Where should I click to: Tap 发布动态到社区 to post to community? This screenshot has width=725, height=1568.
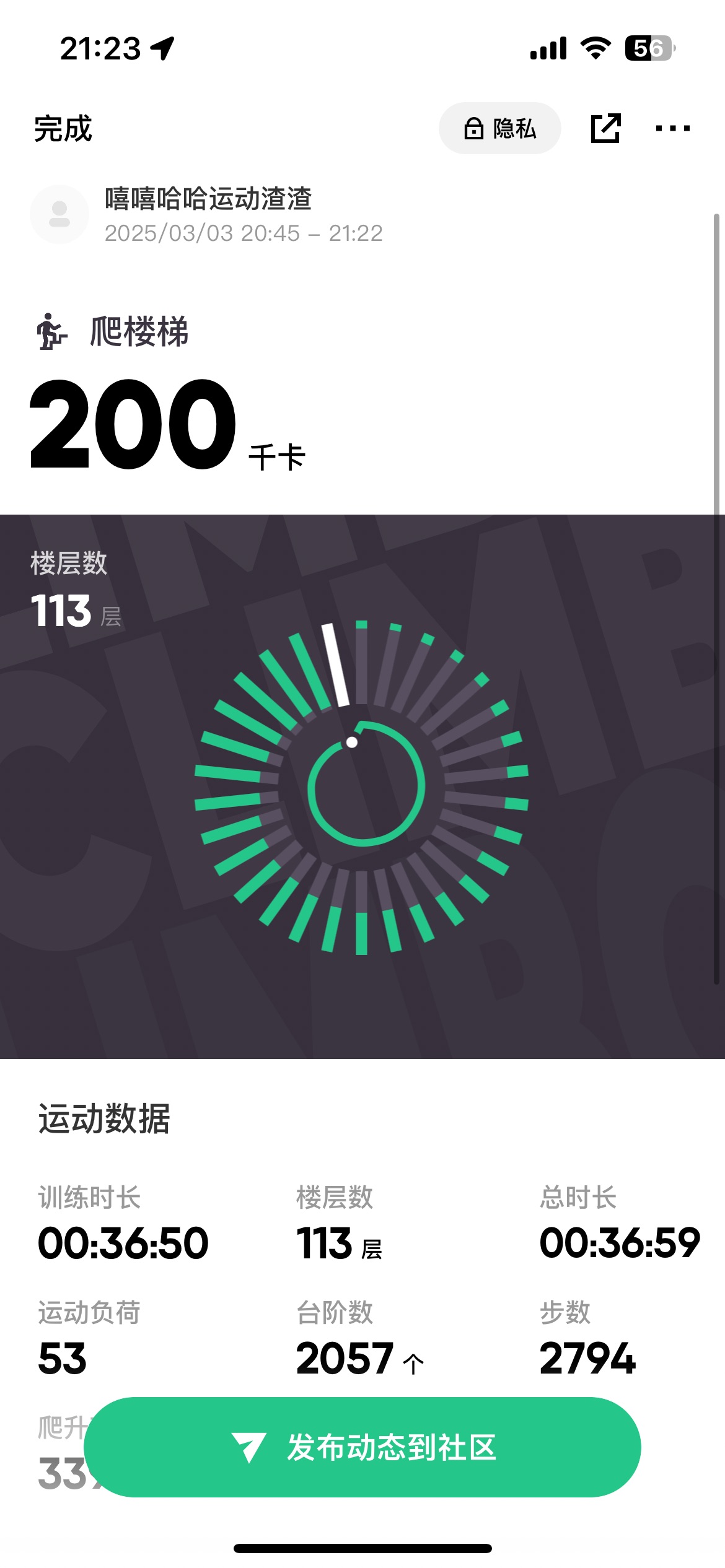362,1447
